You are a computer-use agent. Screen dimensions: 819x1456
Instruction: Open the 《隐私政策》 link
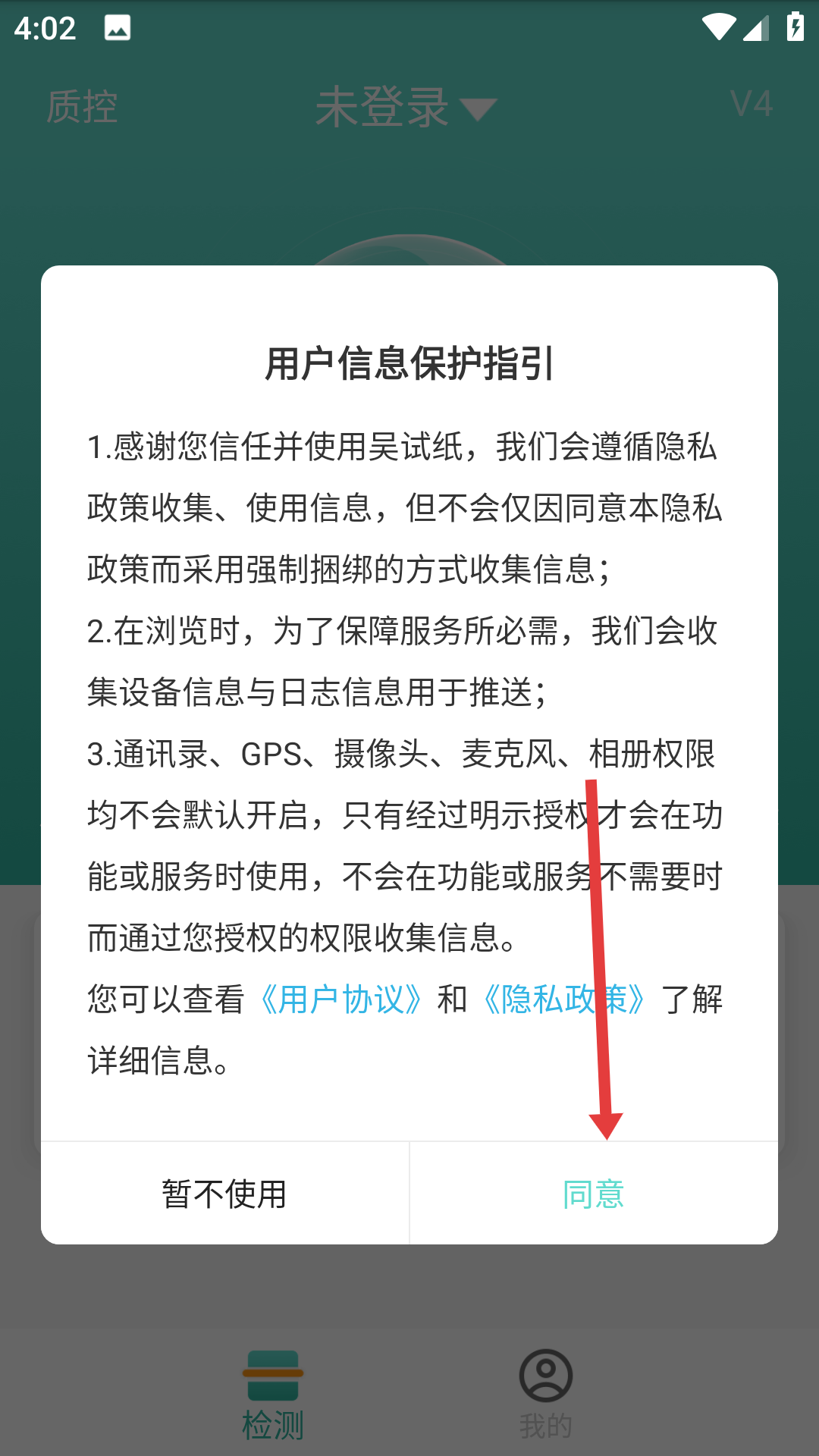(x=564, y=999)
